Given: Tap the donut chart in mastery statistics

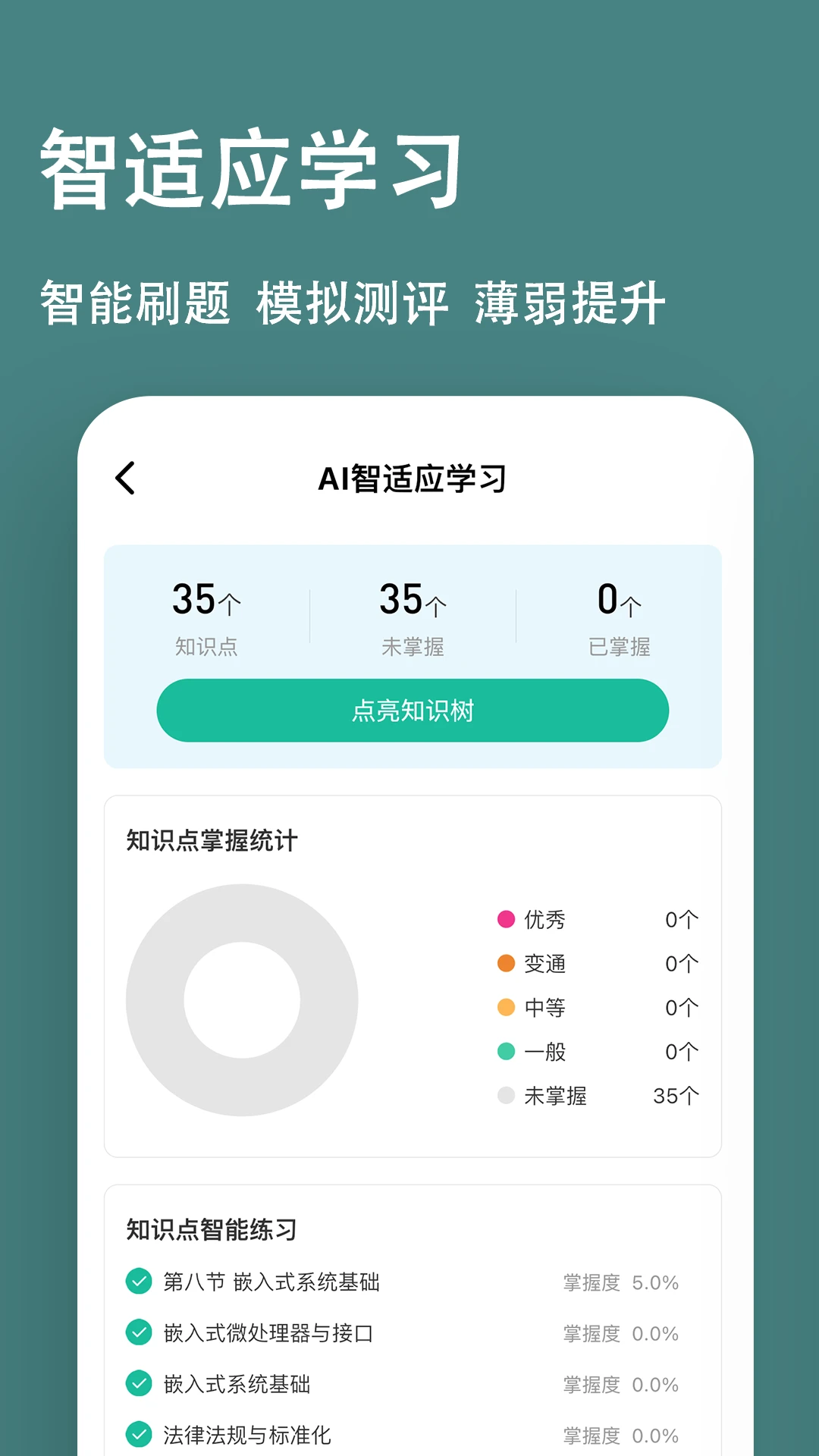Looking at the screenshot, I should coord(243,1001).
